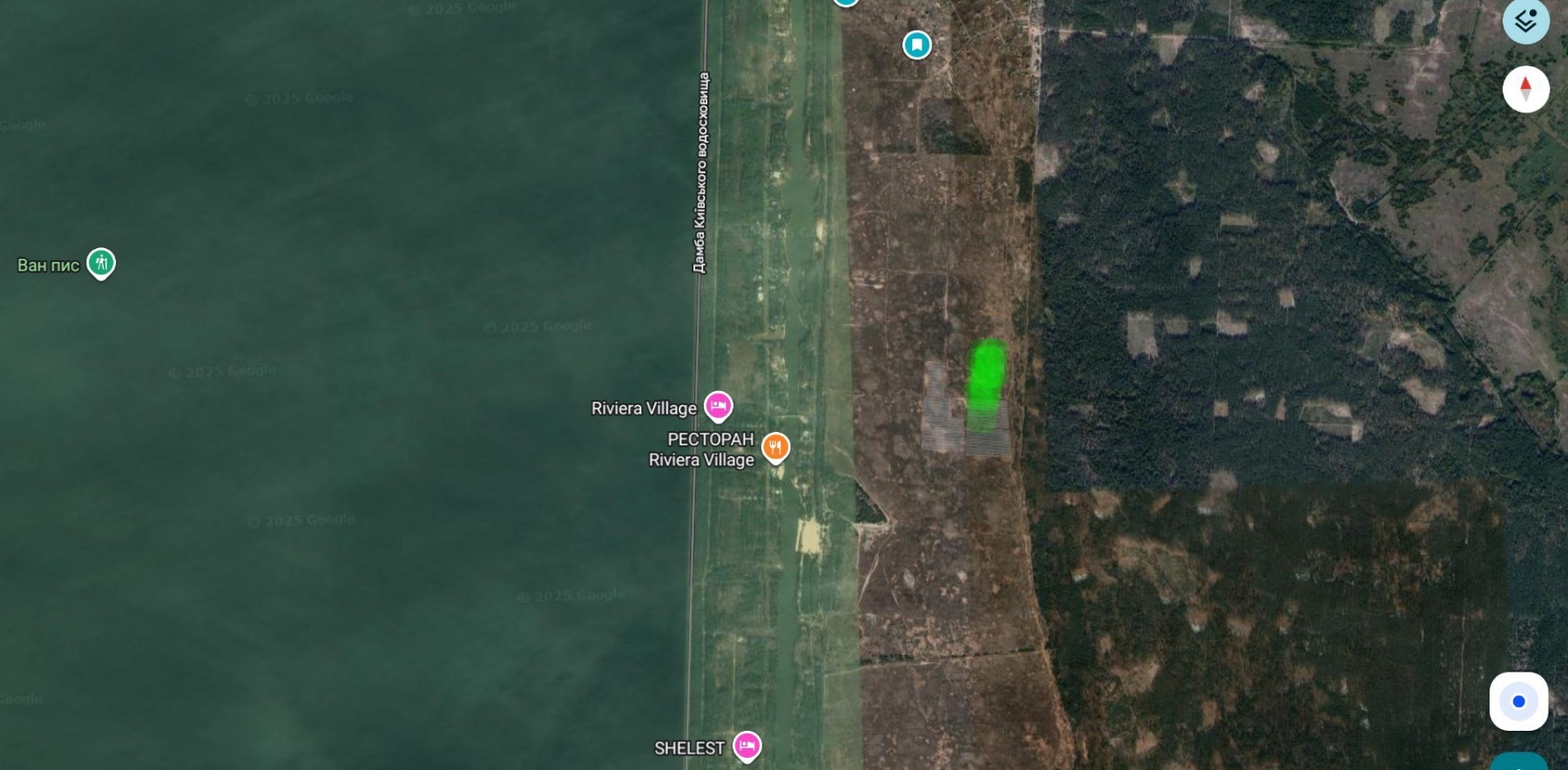
Task: View the Ван пис hiking place marker
Action: [101, 262]
